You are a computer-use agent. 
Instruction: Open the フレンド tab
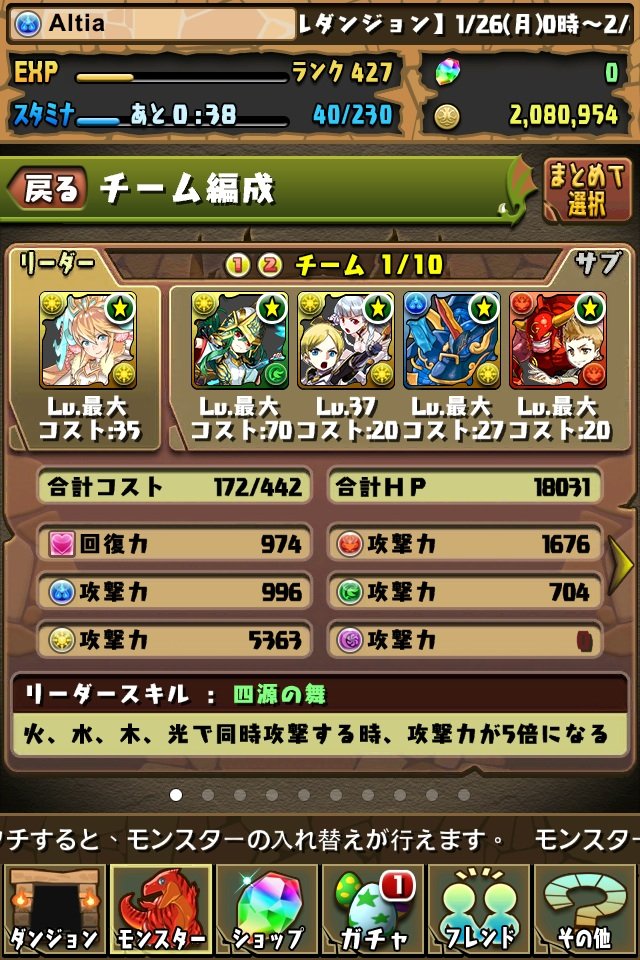[479, 908]
